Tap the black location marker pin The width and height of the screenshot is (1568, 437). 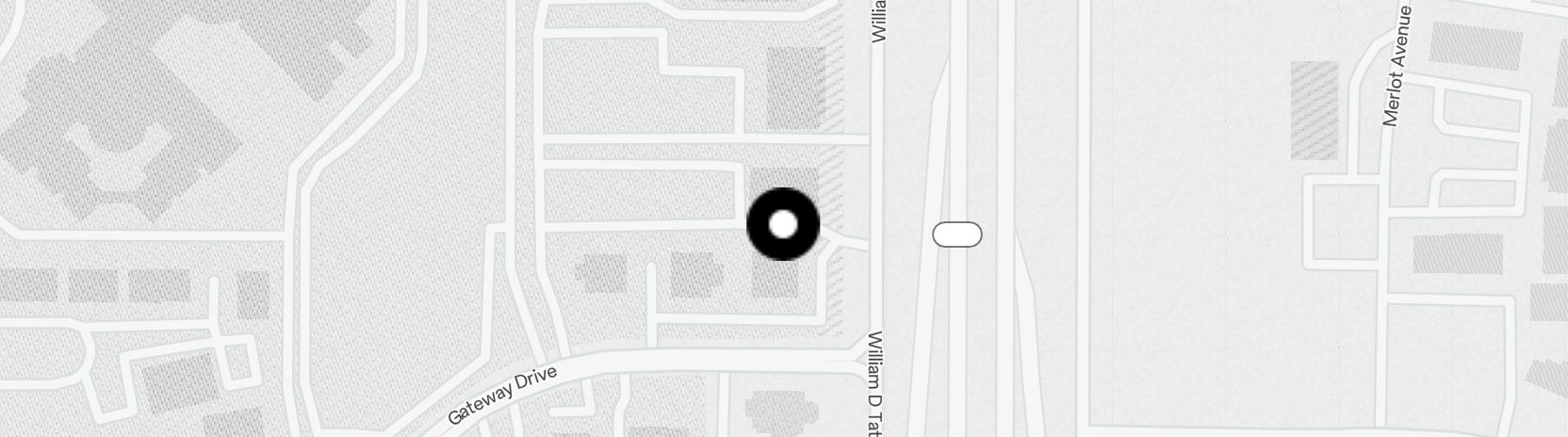click(783, 224)
